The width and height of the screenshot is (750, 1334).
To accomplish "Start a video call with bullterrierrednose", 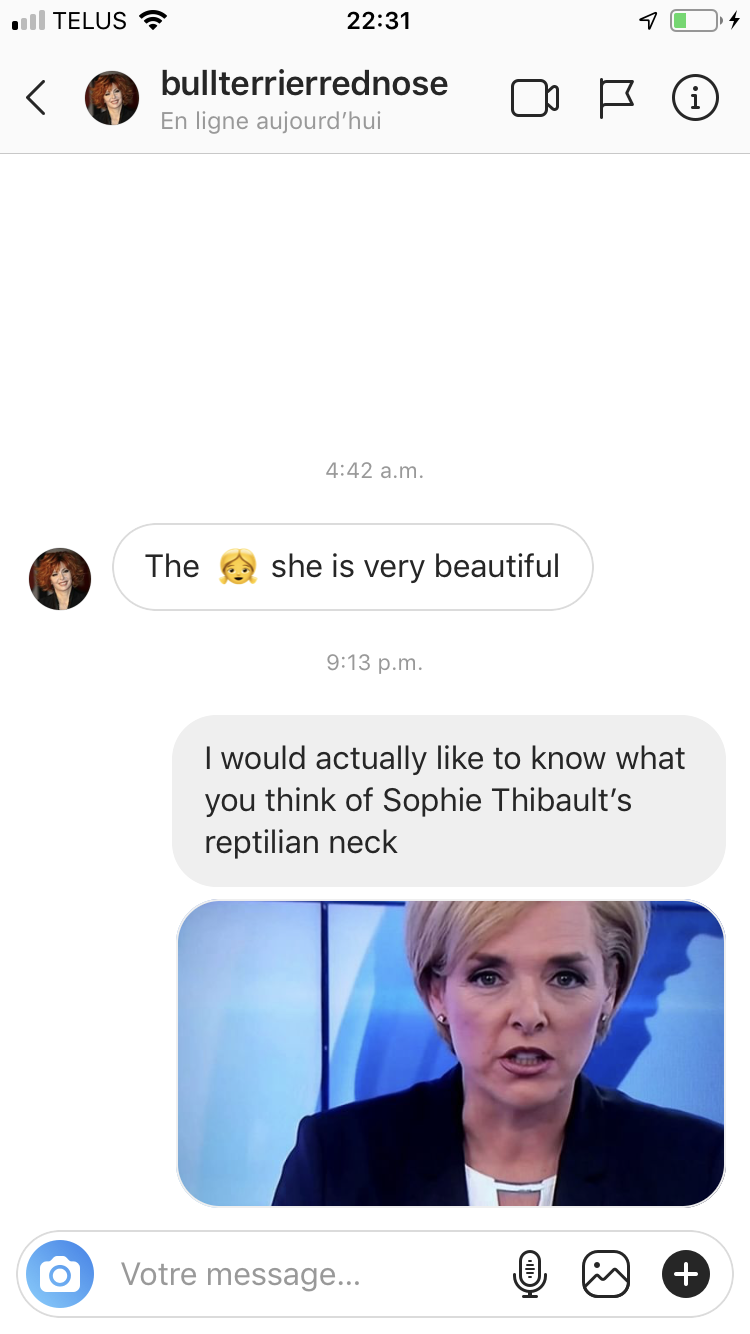I will coord(535,98).
